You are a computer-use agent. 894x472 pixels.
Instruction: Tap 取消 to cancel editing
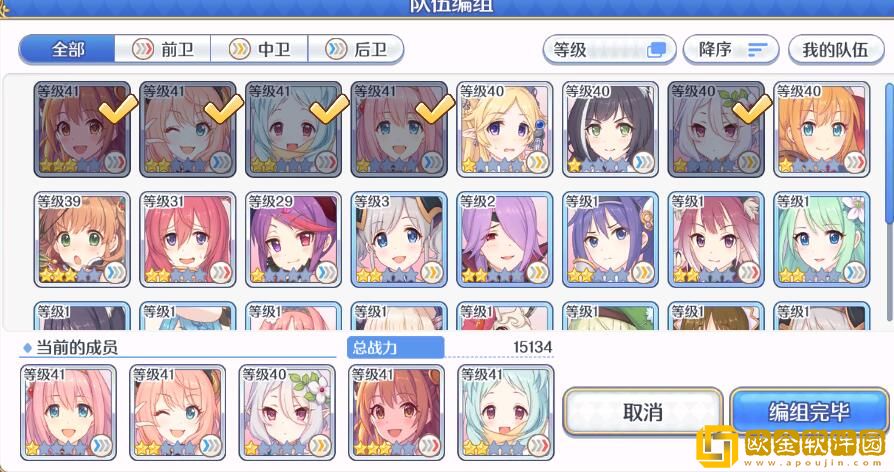pyautogui.click(x=642, y=412)
